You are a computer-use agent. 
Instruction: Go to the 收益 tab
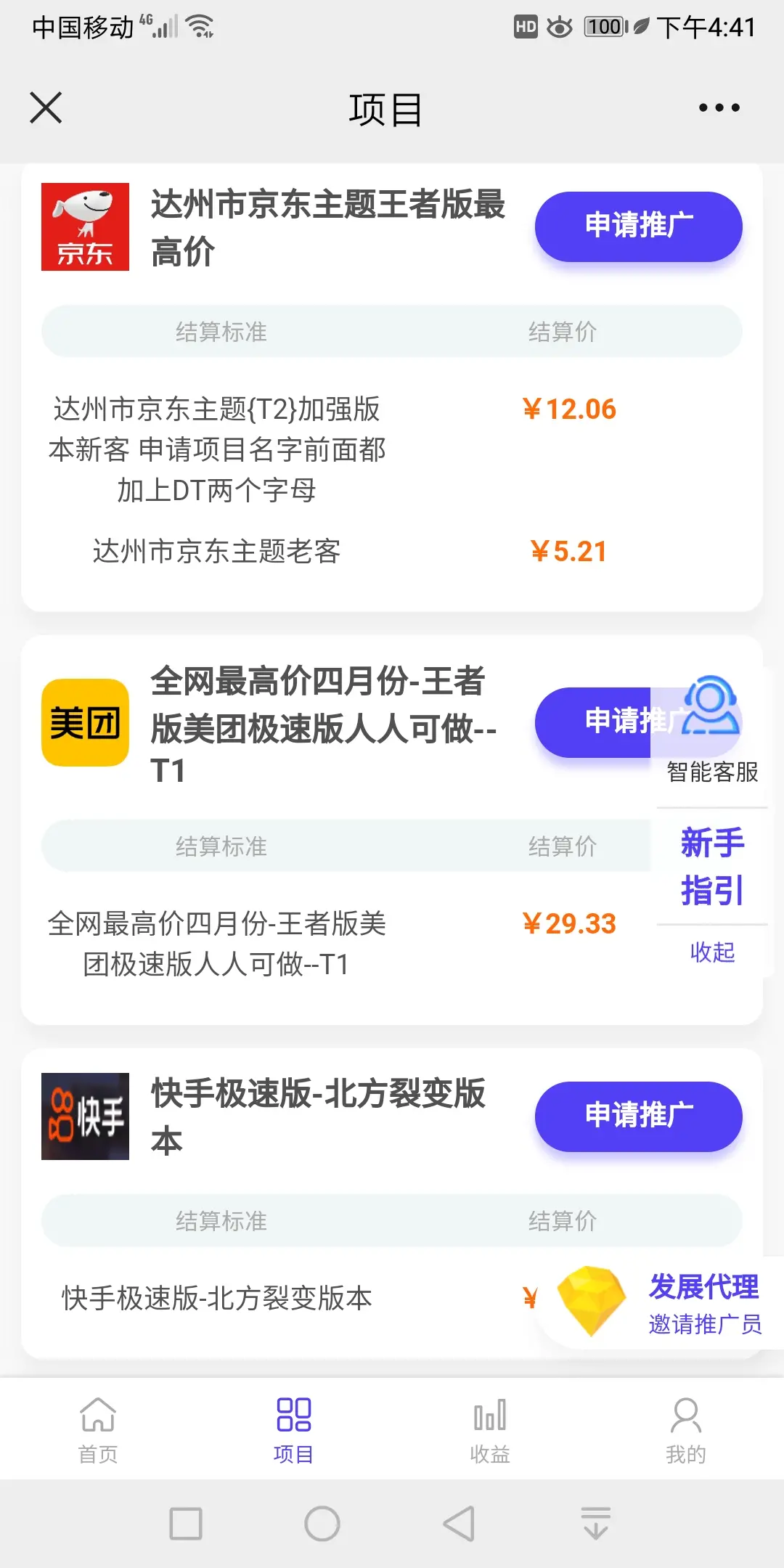coord(490,1429)
